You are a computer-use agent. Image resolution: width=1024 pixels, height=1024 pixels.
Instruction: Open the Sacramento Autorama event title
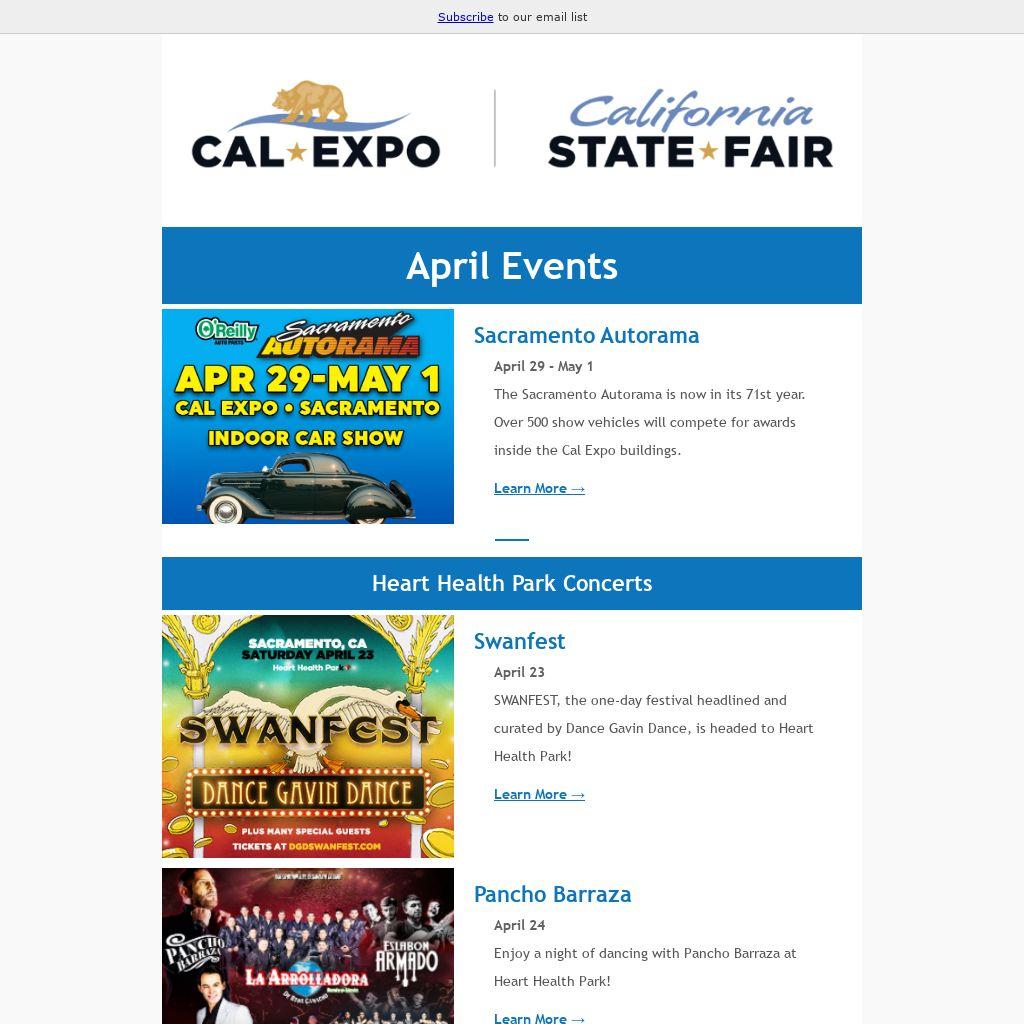click(586, 335)
